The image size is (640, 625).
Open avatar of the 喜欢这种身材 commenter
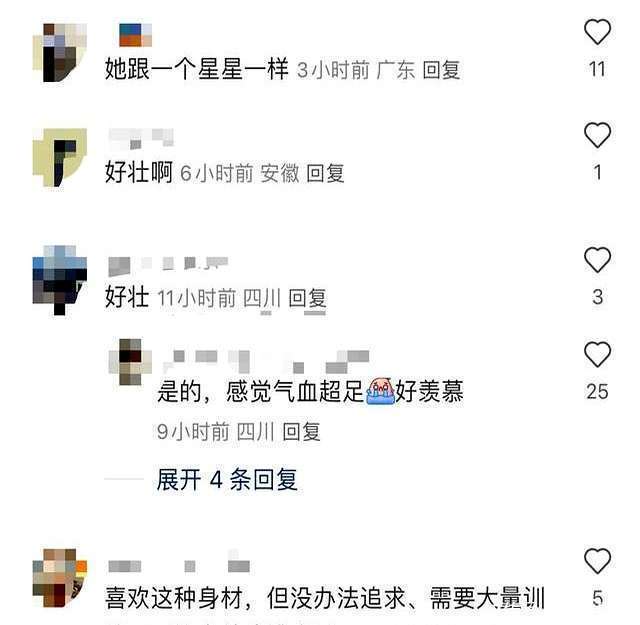click(x=60, y=575)
